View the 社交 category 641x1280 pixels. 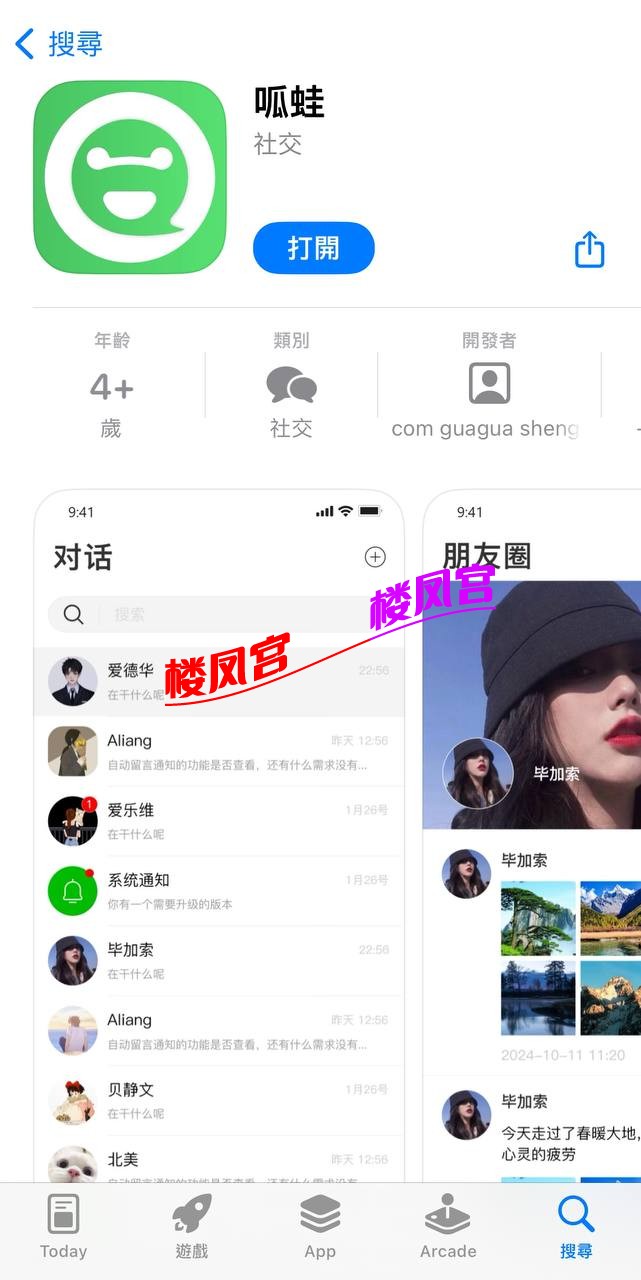coord(291,386)
